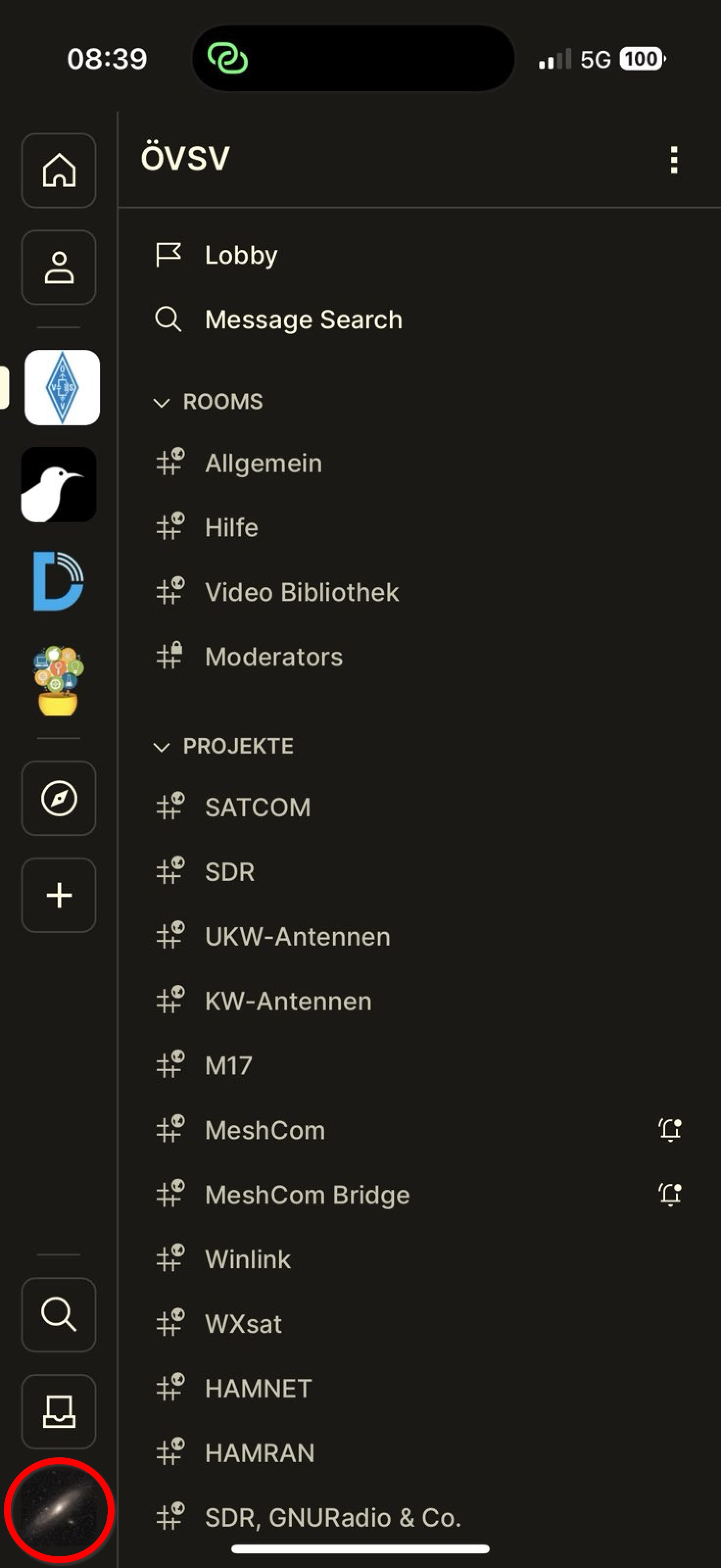Screen dimensions: 721x1568
Task: Open the Lobby
Action: (241, 255)
